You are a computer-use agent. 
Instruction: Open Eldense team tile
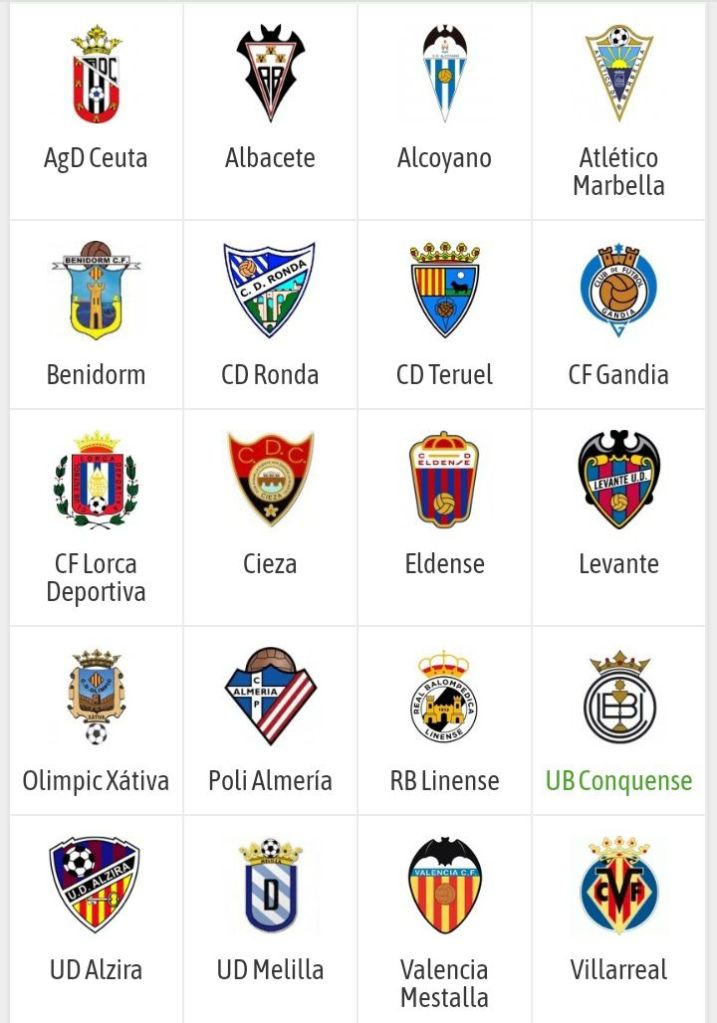(444, 515)
